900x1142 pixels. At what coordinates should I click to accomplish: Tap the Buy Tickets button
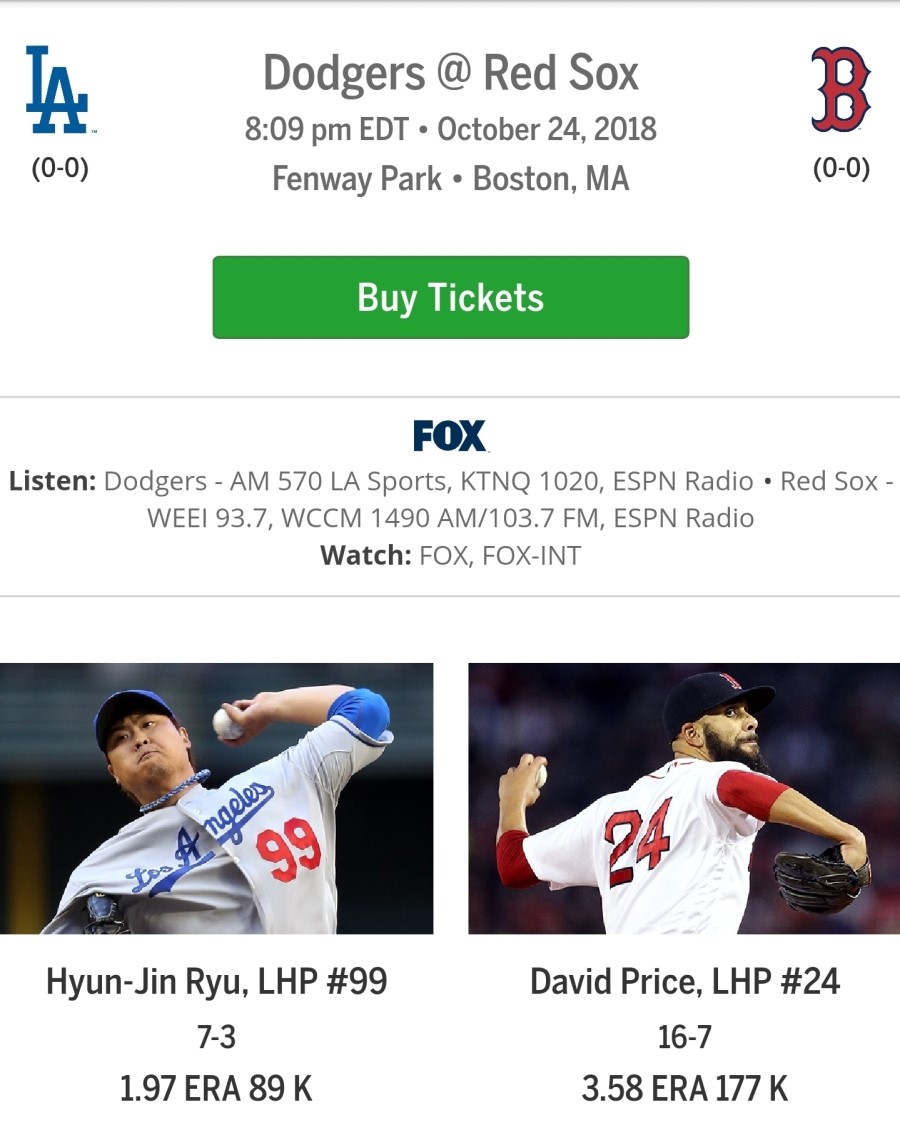tap(450, 297)
